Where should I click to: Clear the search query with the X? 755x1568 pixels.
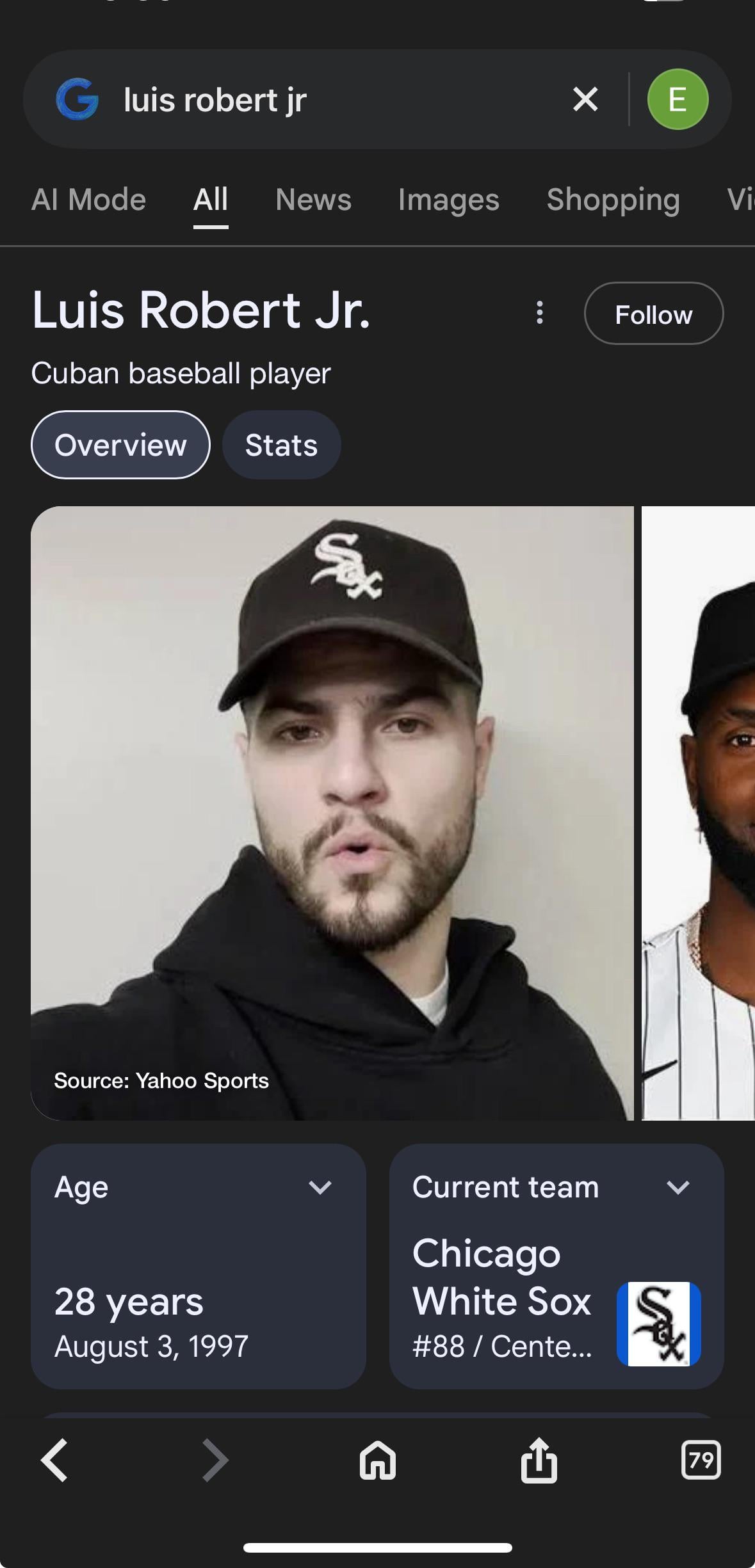pyautogui.click(x=585, y=99)
